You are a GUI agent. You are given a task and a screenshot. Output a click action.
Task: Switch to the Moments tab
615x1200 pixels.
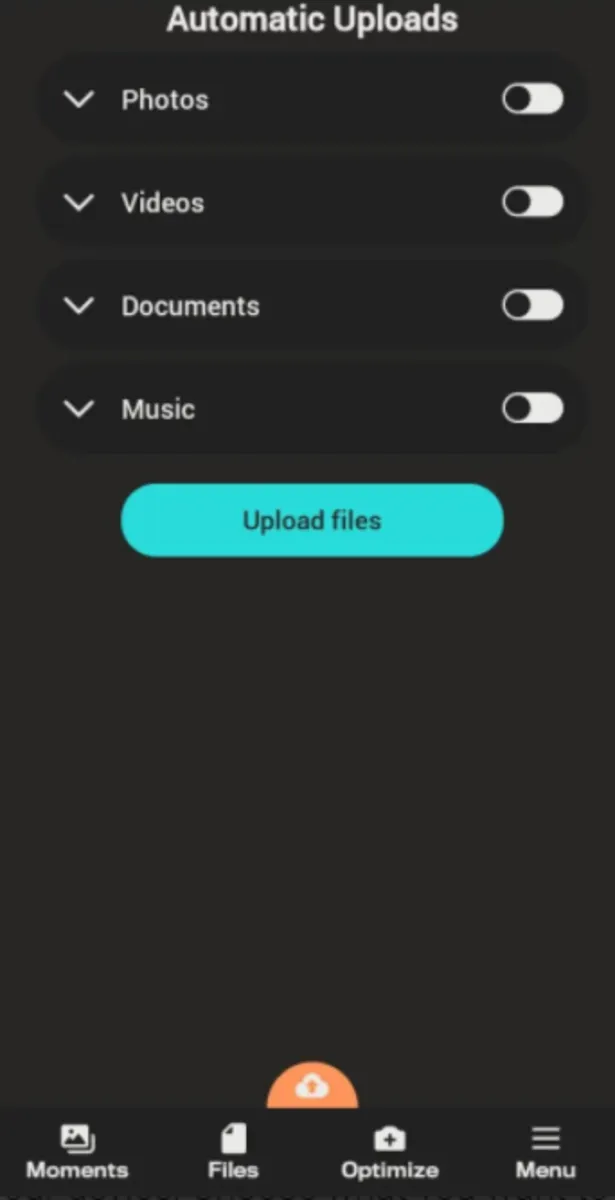pyautogui.click(x=77, y=1152)
